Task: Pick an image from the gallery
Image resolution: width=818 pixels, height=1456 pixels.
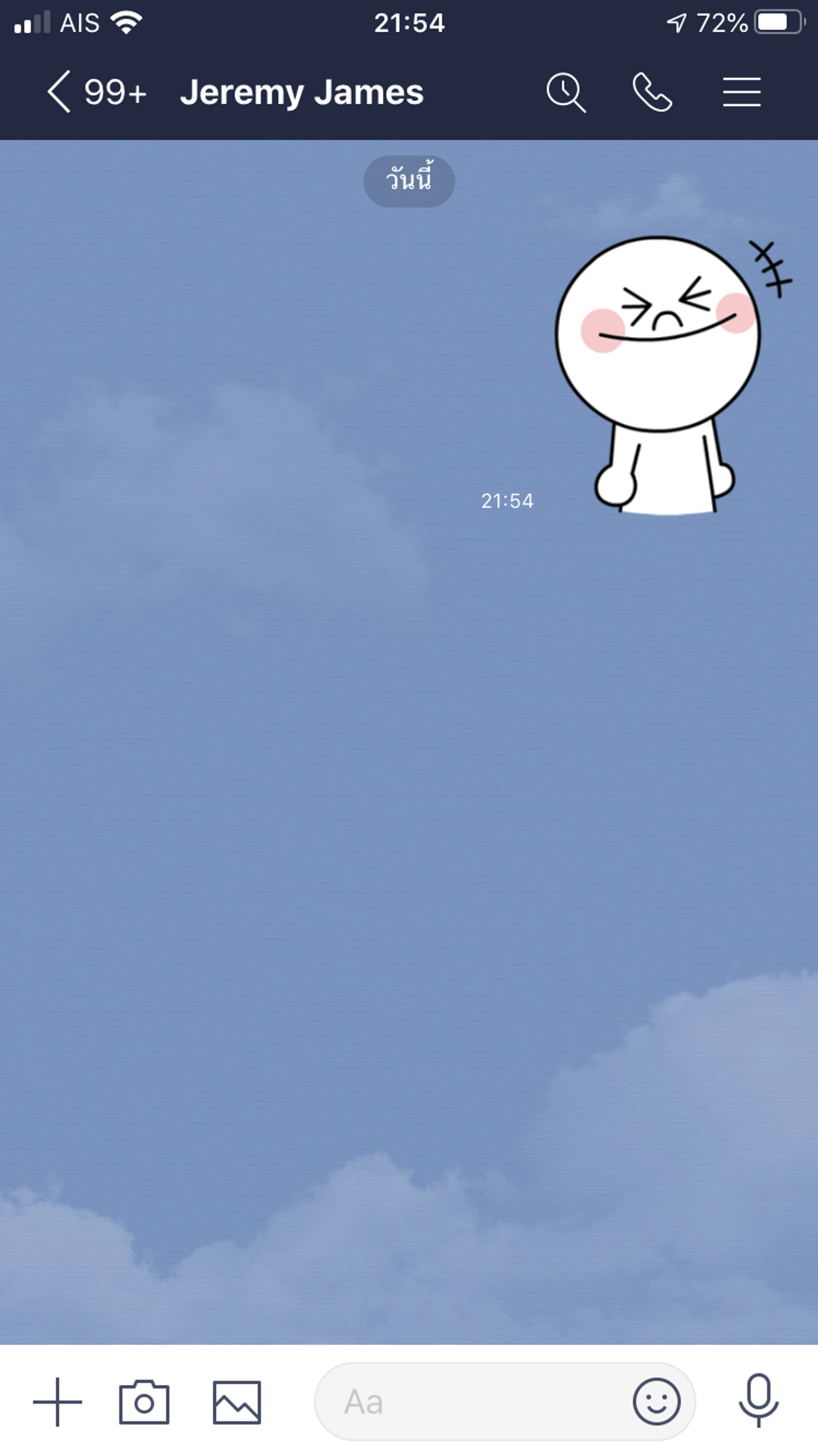Action: coord(236,1402)
